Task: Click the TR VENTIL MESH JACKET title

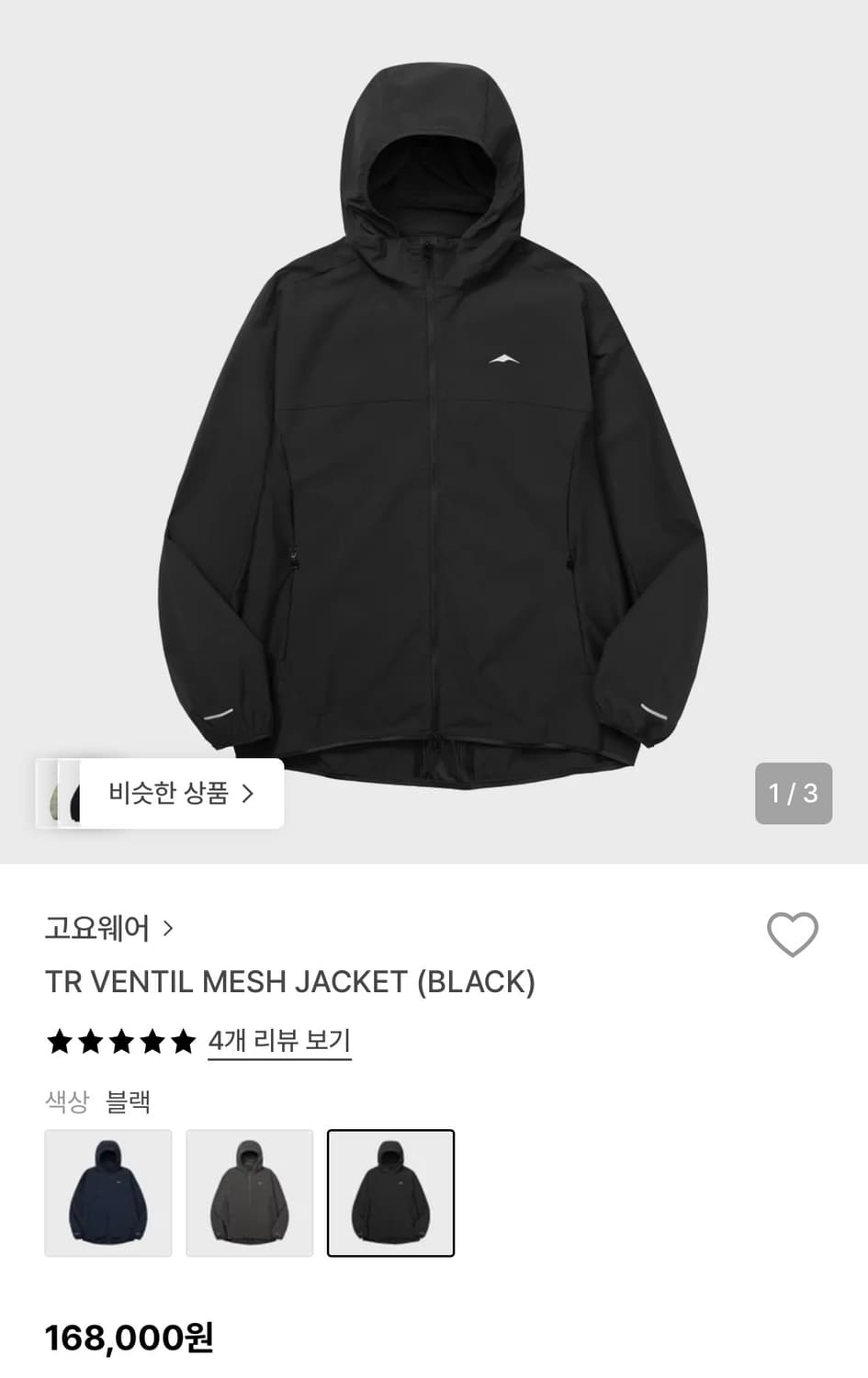Action: 292,981
